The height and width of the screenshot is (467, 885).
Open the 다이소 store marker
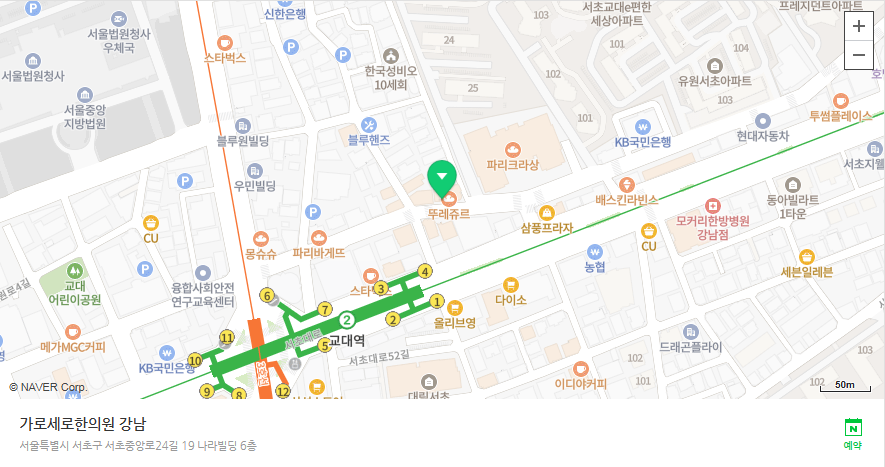(x=510, y=284)
